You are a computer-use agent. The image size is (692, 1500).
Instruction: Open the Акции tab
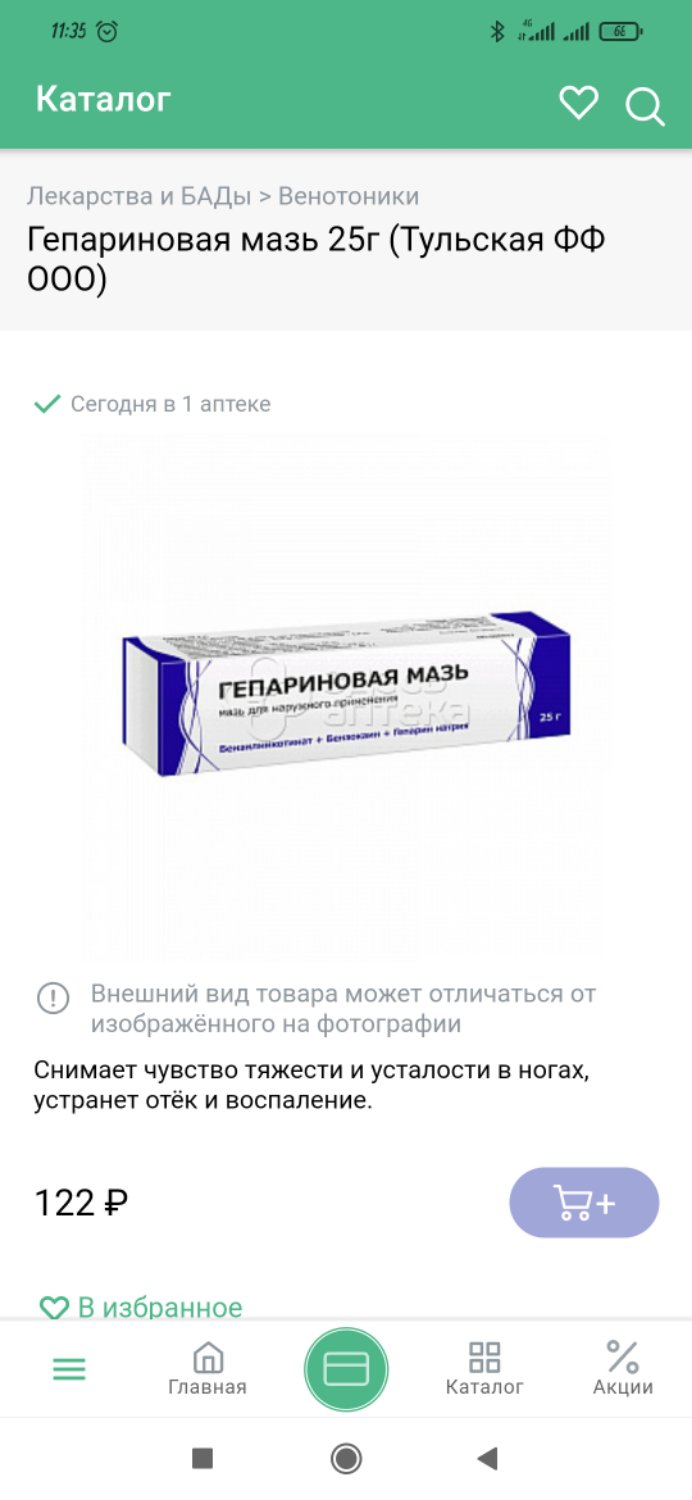pos(623,1369)
